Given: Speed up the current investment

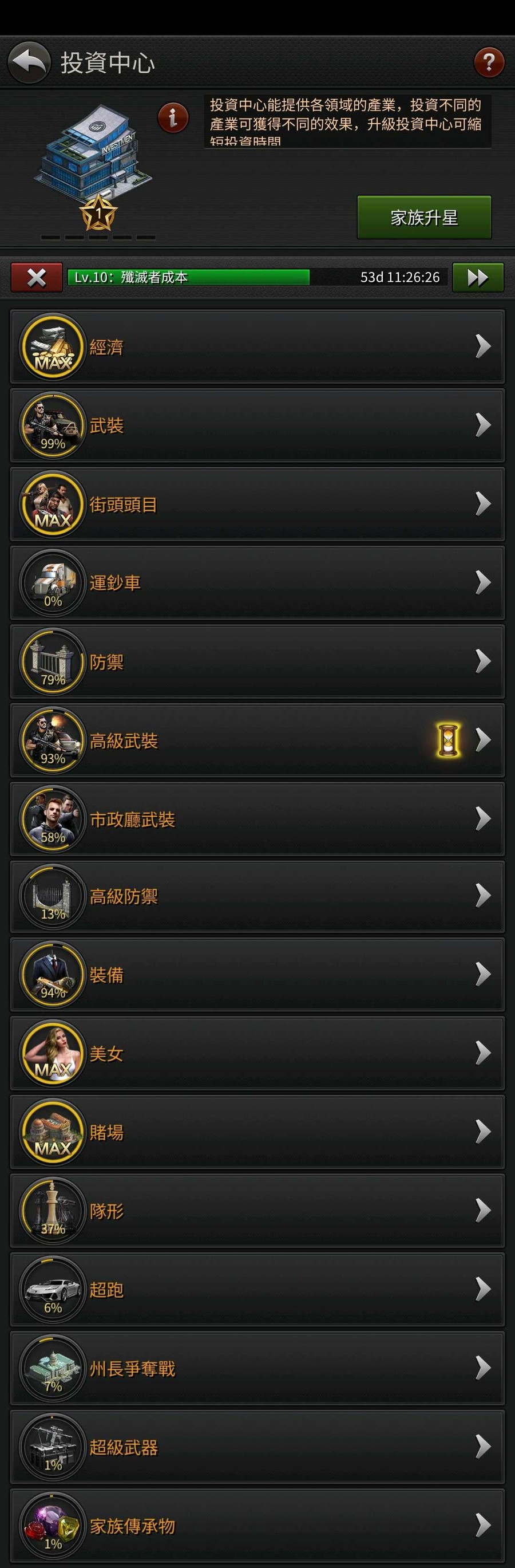Looking at the screenshot, I should coord(478,278).
